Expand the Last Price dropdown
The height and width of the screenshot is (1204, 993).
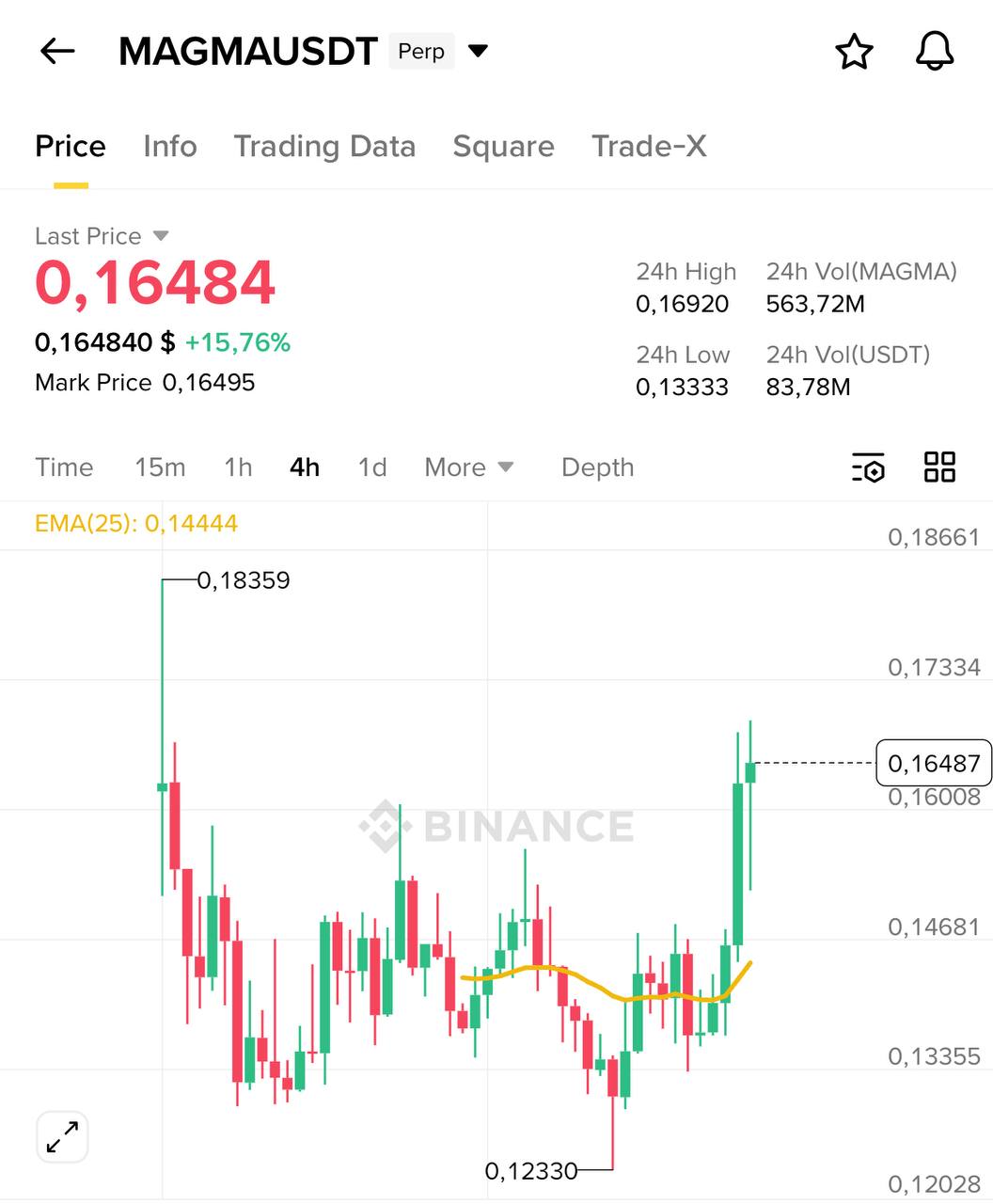pos(161,236)
